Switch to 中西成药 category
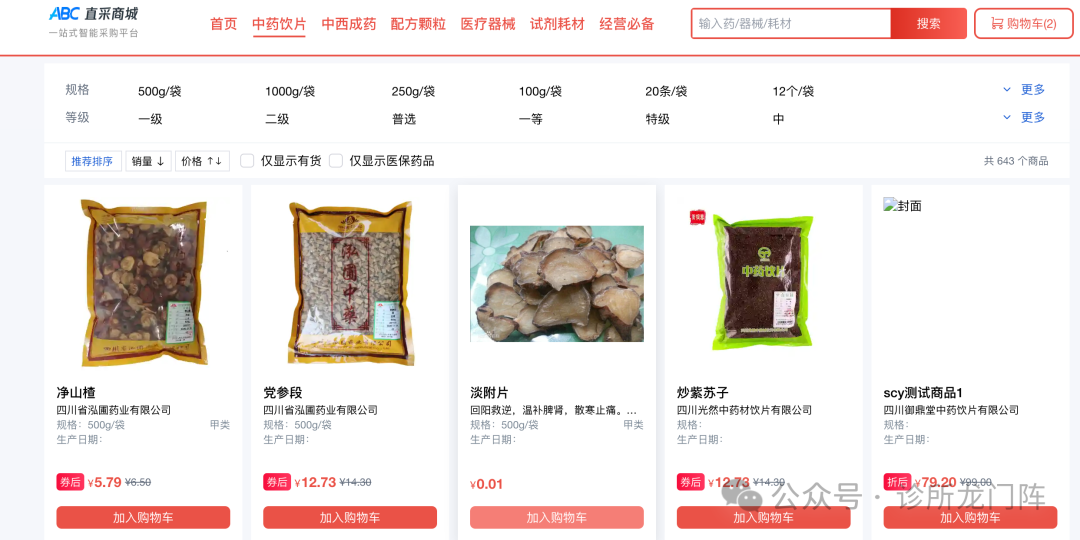Viewport: 1080px width, 540px height. pyautogui.click(x=348, y=24)
